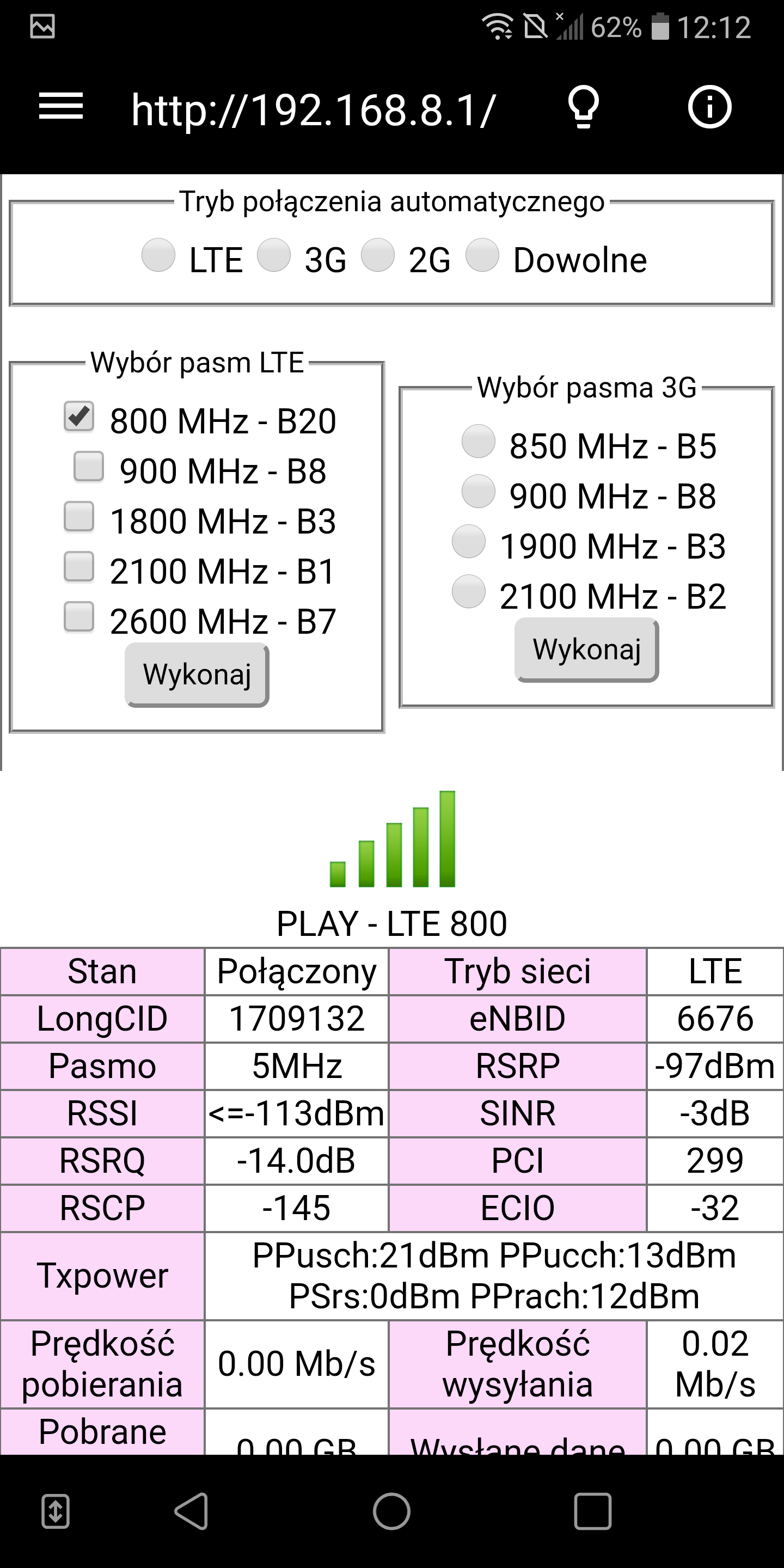
Task: Pick 2100 MHz - B2 3G band
Action: coord(469,591)
